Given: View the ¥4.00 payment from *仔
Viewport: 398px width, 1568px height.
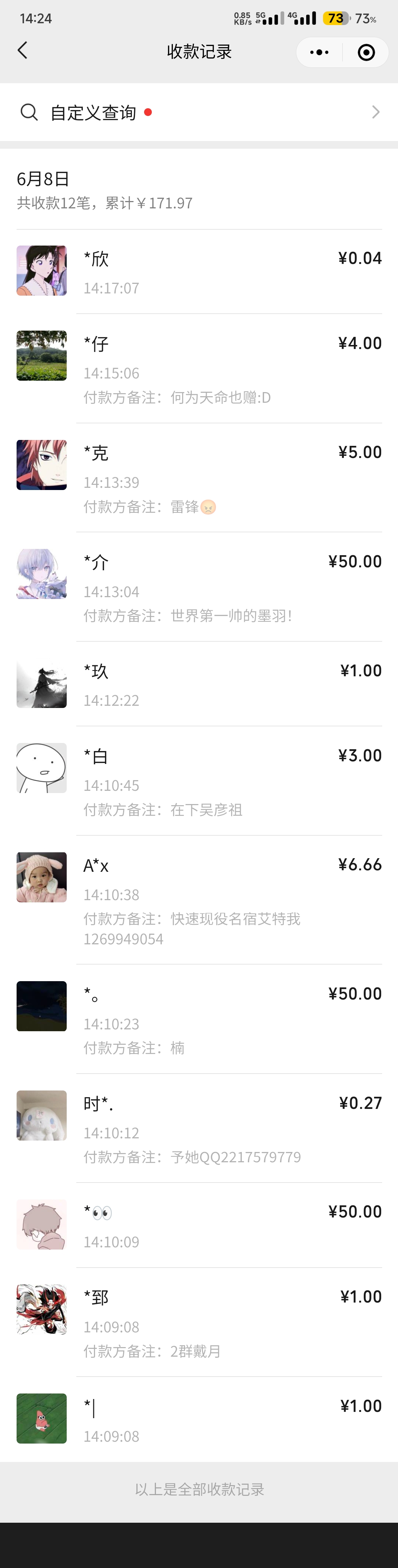Looking at the screenshot, I should (199, 368).
